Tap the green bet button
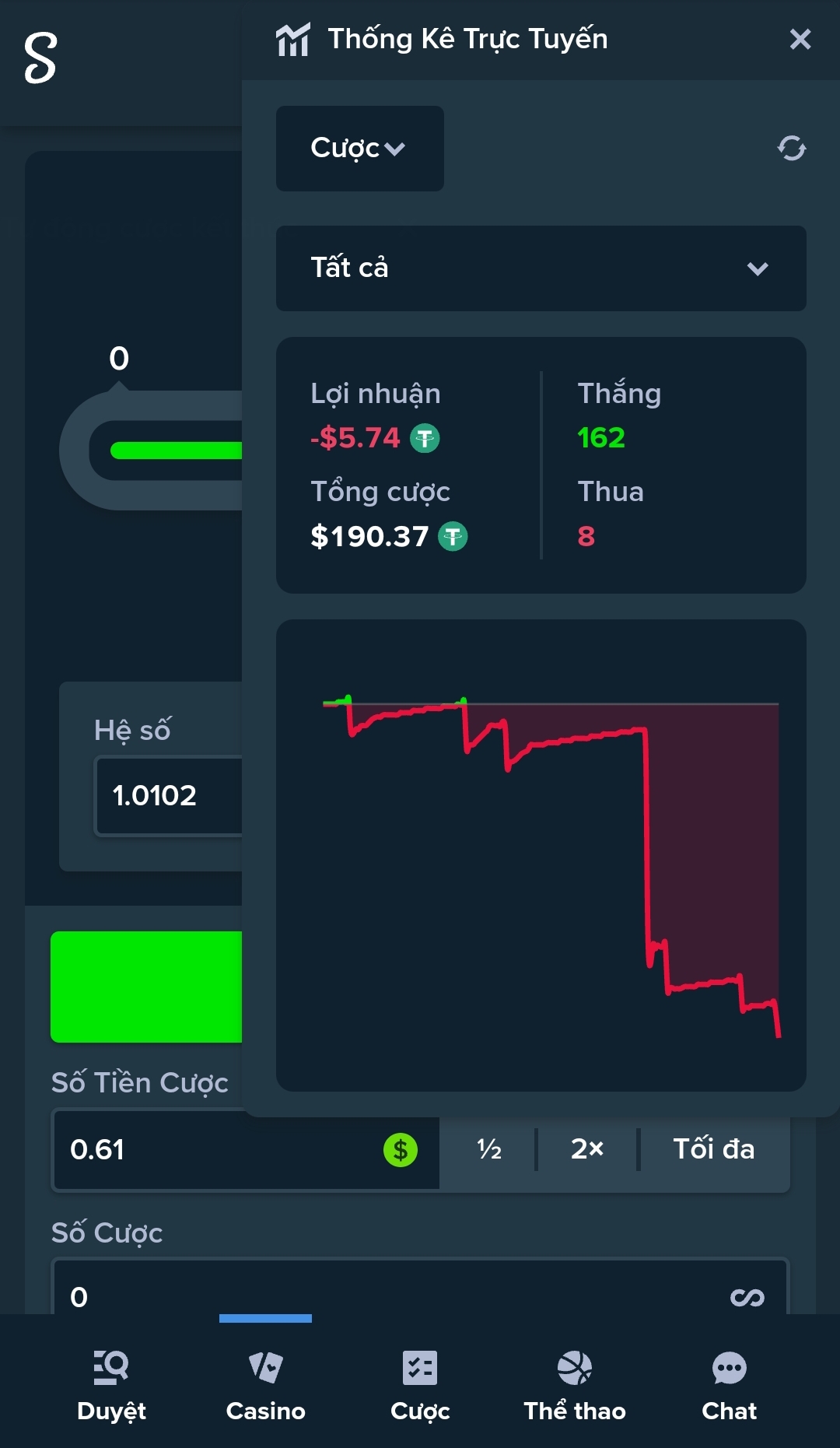840x1448 pixels. pyautogui.click(x=146, y=987)
